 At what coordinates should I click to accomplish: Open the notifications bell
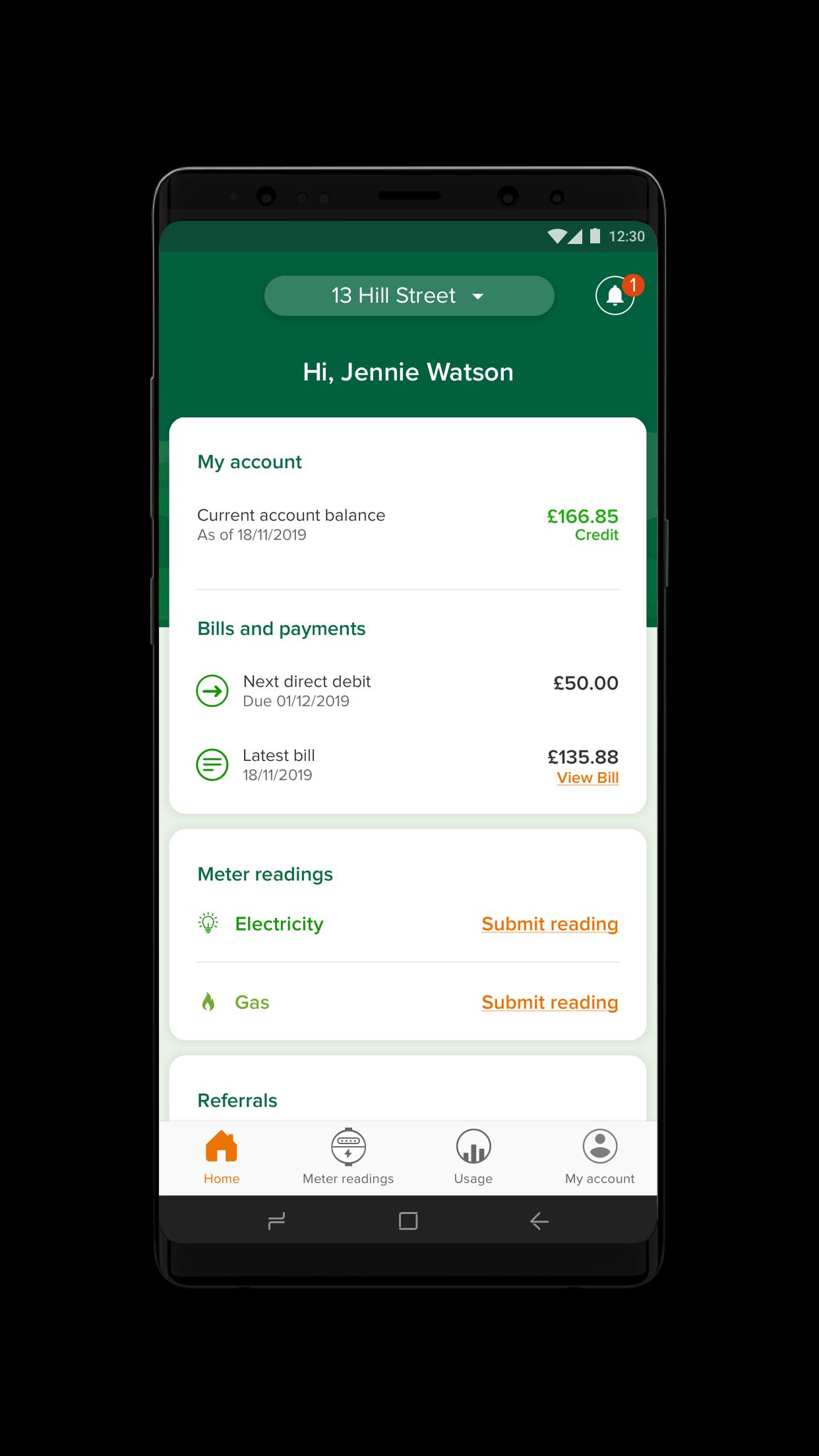[615, 295]
